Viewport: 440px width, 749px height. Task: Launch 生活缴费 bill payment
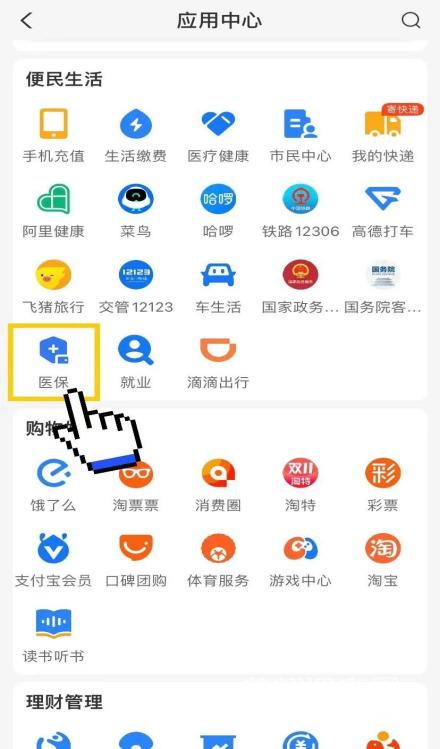click(136, 136)
